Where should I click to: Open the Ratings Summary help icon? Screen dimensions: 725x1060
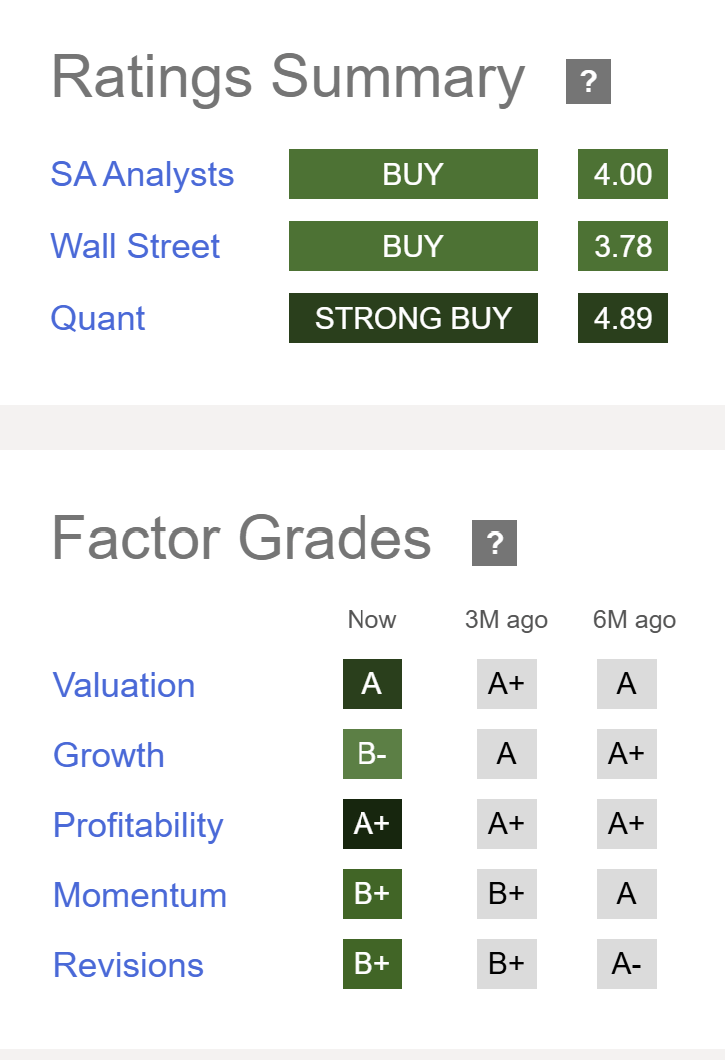click(x=588, y=81)
